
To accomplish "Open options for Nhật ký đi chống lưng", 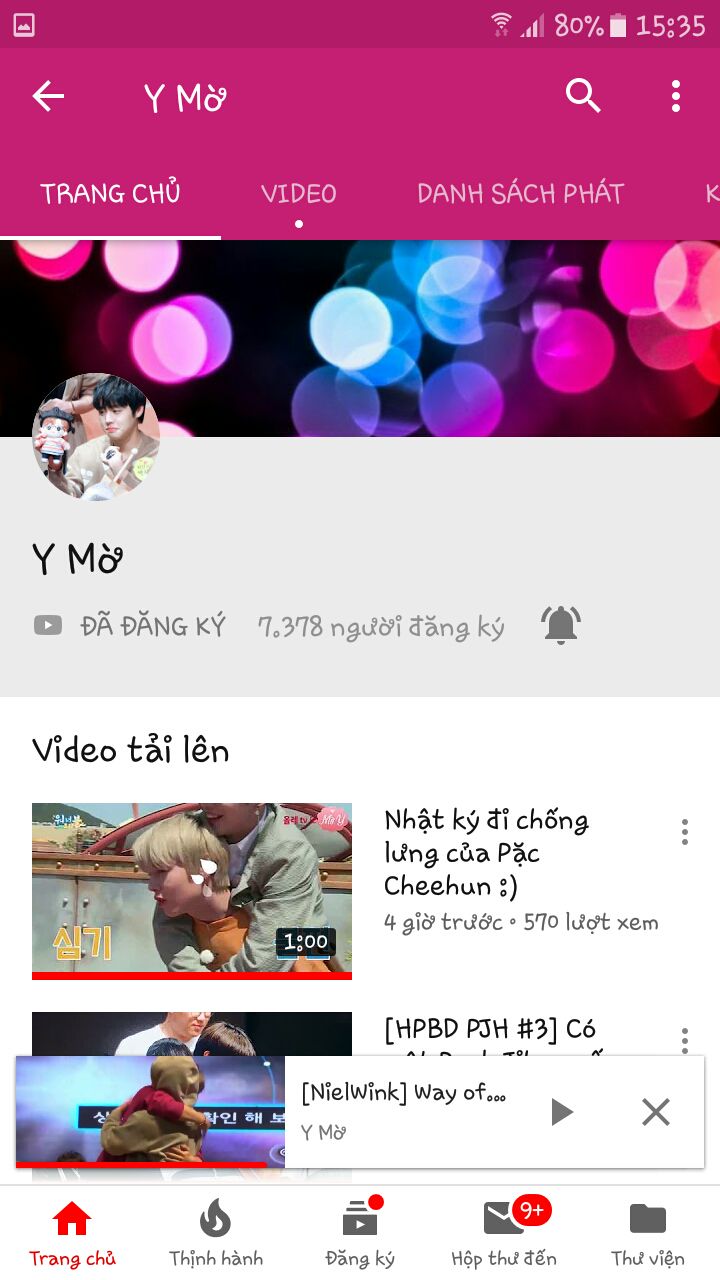I will pos(685,832).
